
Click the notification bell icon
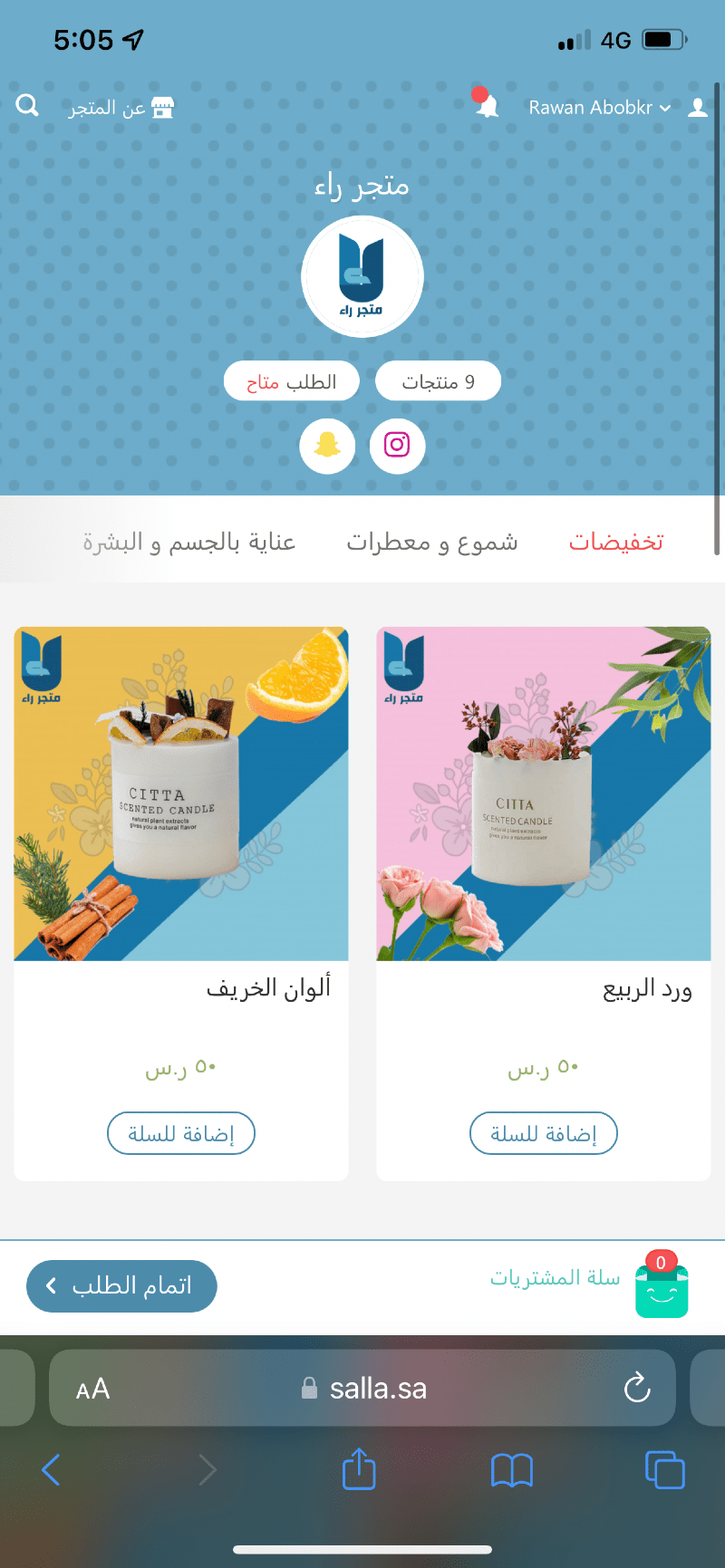(486, 107)
